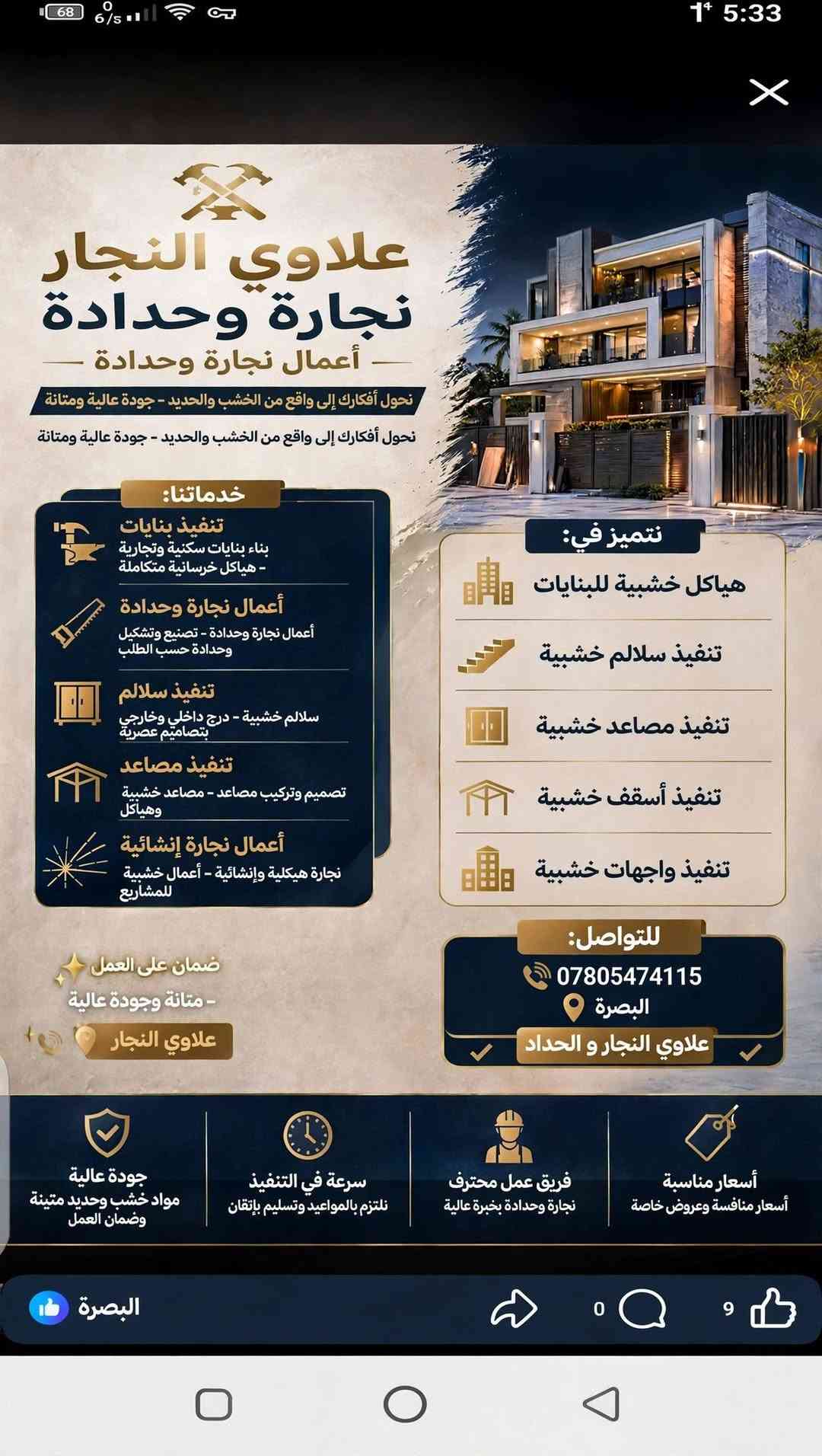Viewport: 822px width, 1456px height.
Task: Like this post with the thumbs-up
Action: click(x=773, y=1308)
